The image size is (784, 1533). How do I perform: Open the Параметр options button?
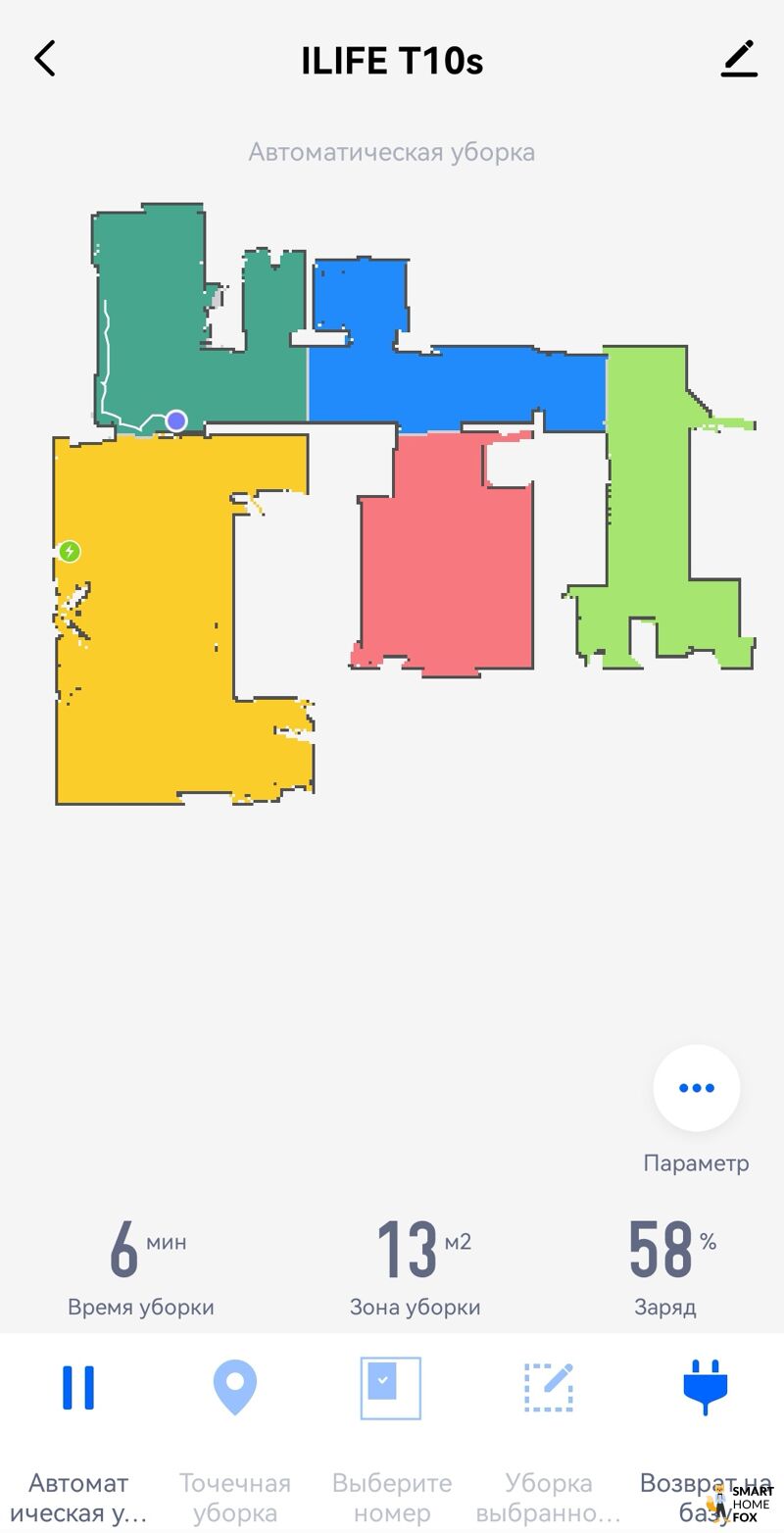[696, 1088]
